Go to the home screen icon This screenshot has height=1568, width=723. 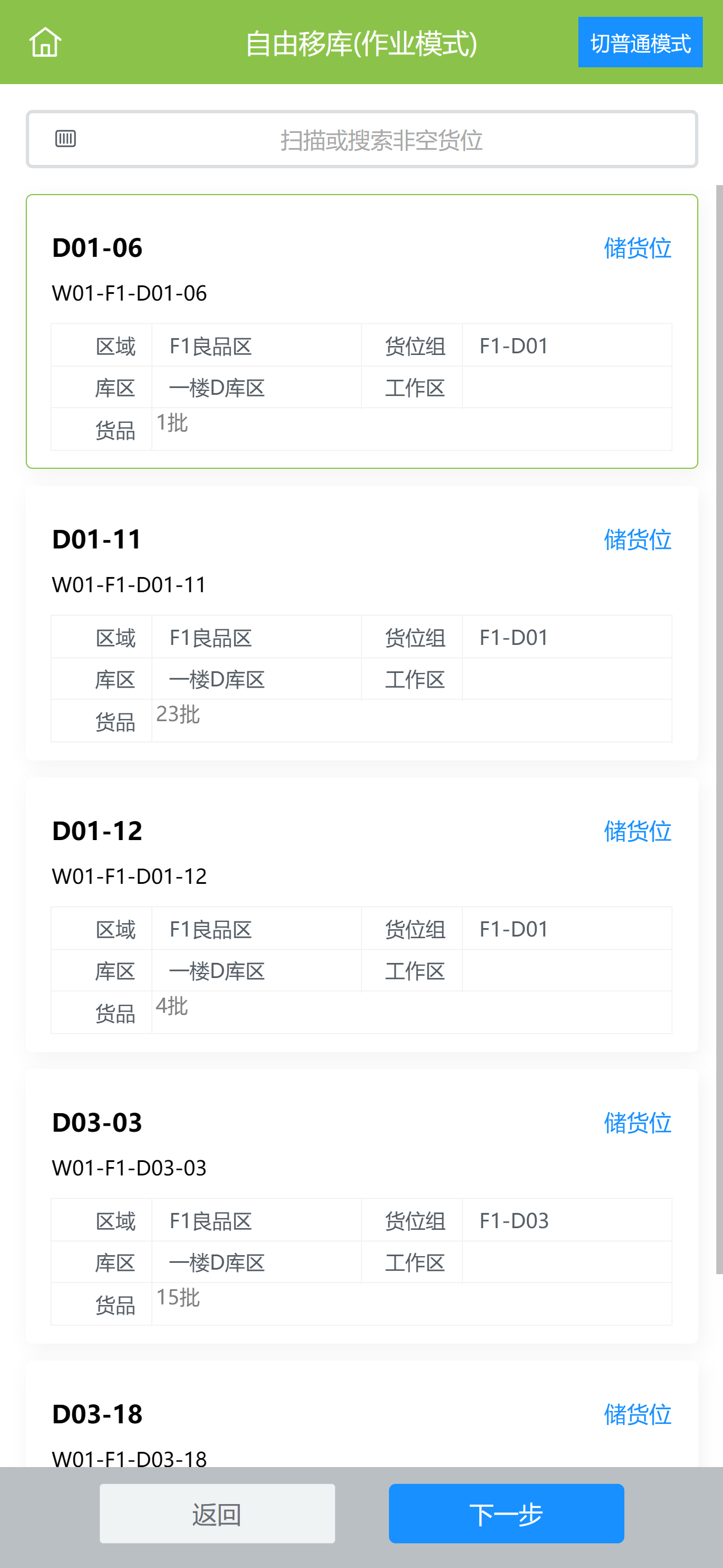point(45,43)
